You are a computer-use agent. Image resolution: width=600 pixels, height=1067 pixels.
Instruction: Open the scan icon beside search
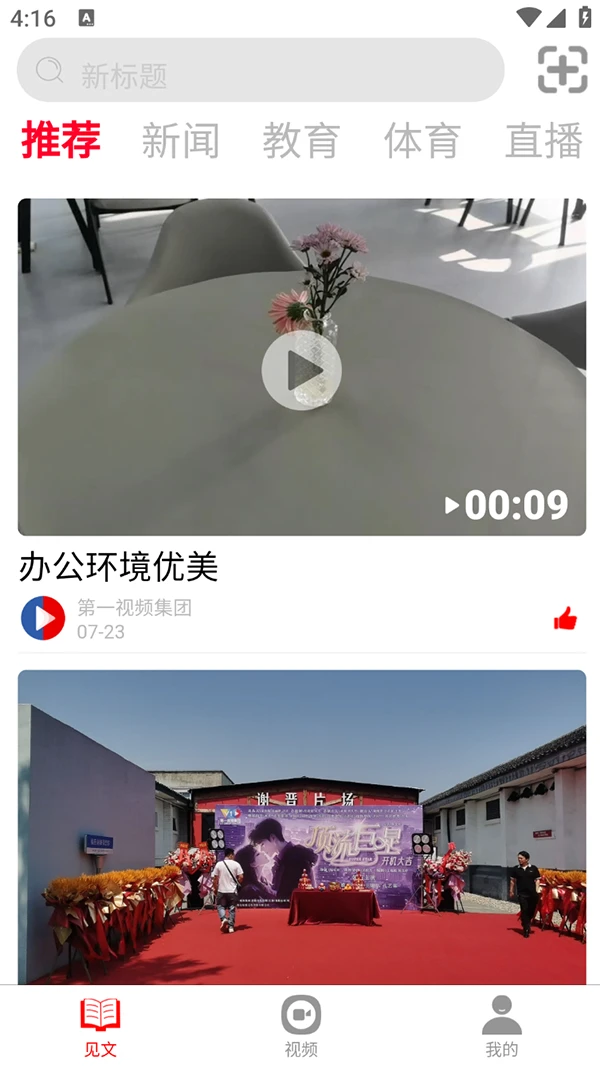pyautogui.click(x=562, y=70)
